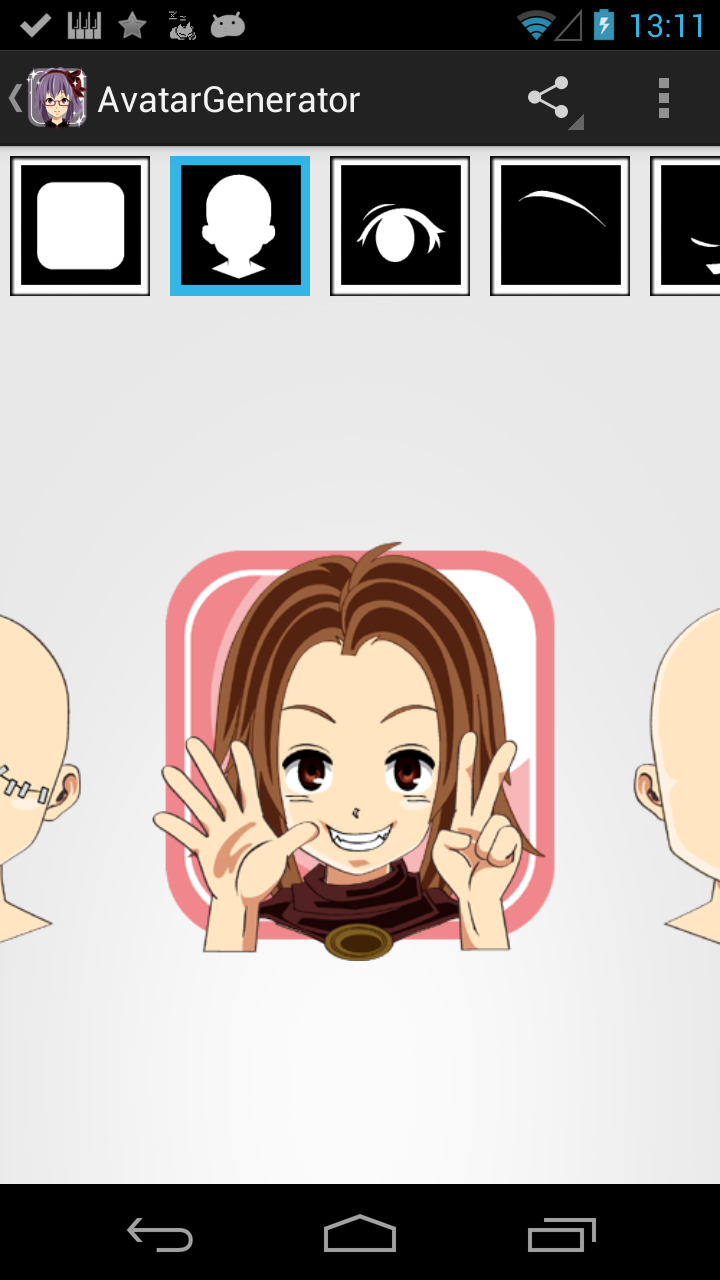Tap the system back button
This screenshot has width=720, height=1280.
(160, 1235)
